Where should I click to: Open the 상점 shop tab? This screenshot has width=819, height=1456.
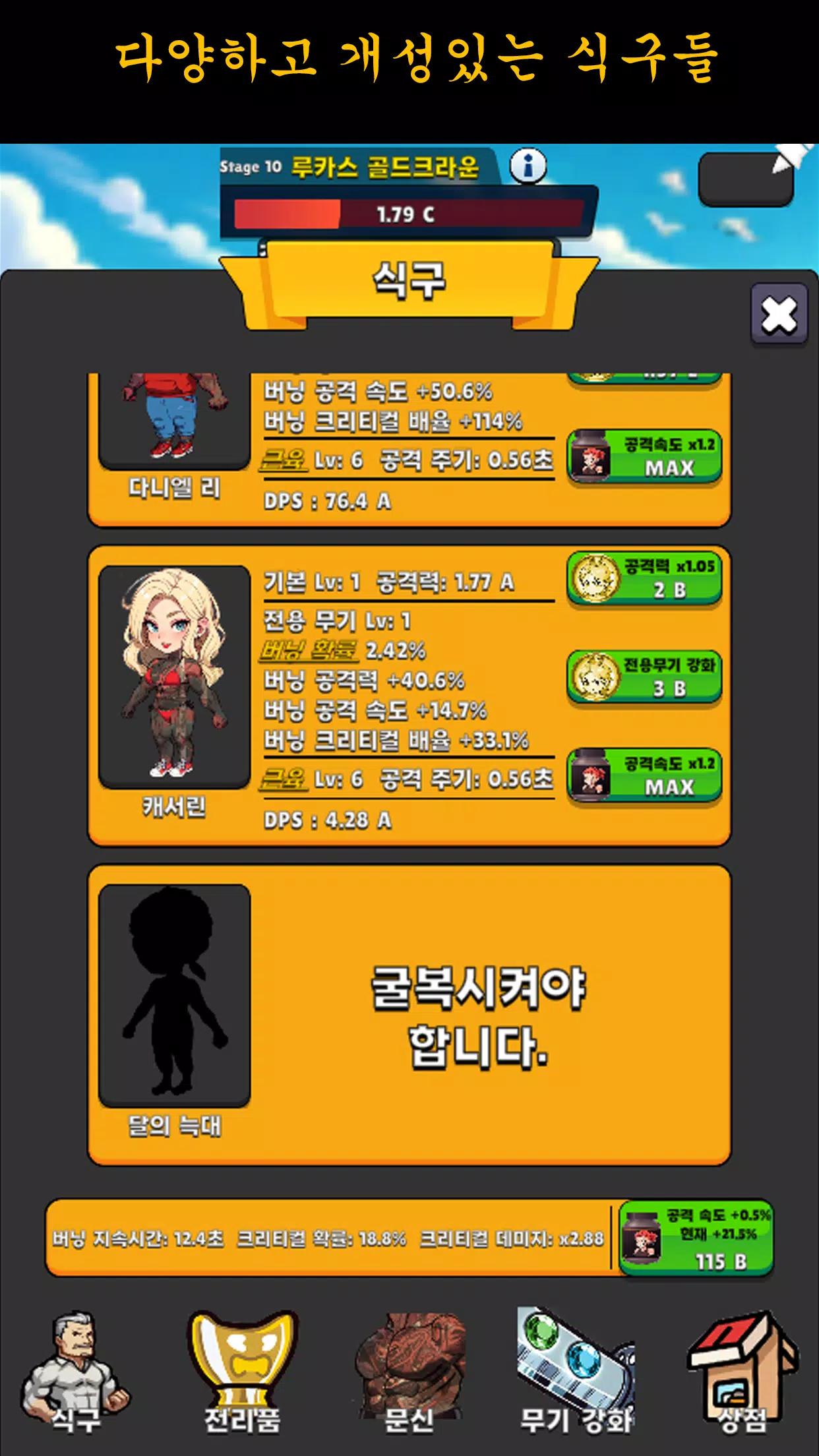(x=742, y=1373)
